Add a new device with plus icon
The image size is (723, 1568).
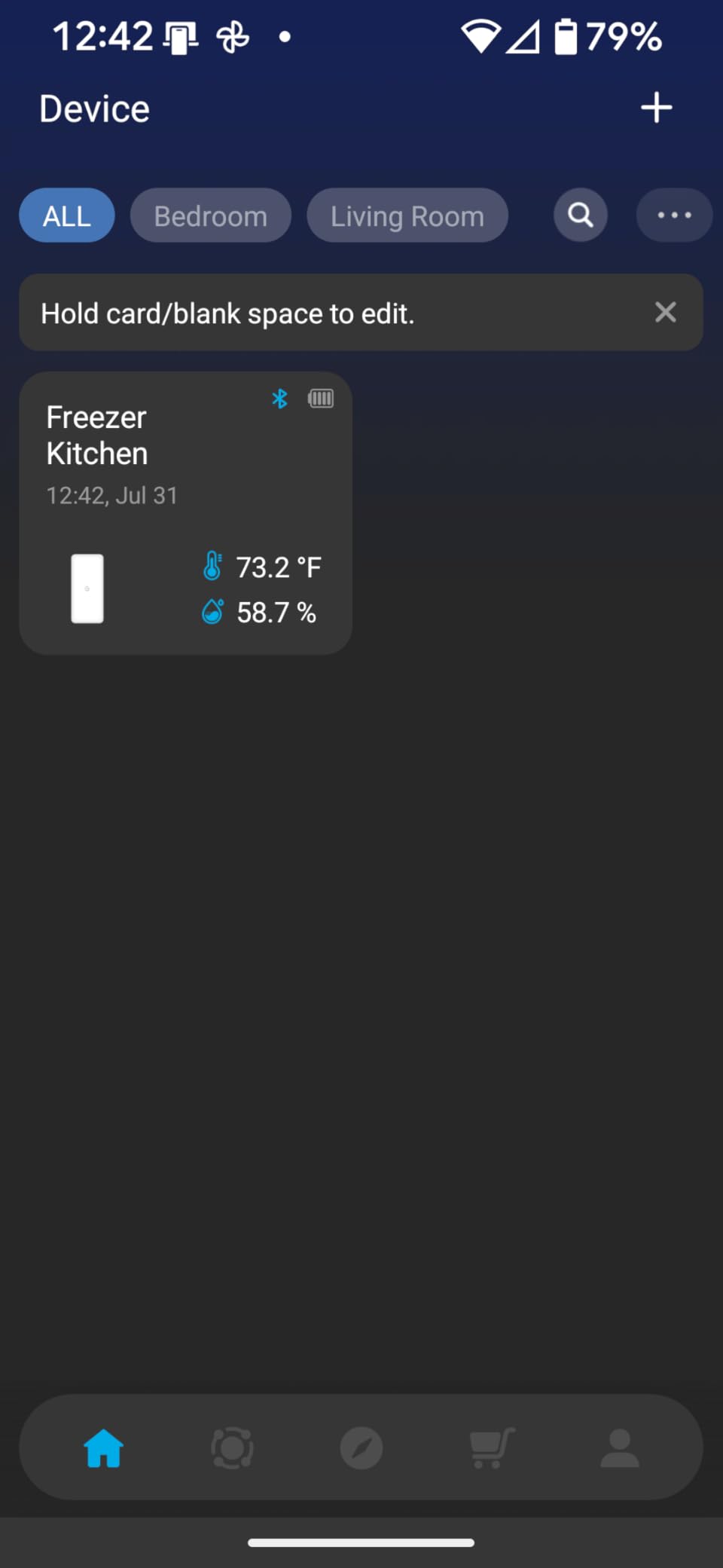pyautogui.click(x=656, y=108)
